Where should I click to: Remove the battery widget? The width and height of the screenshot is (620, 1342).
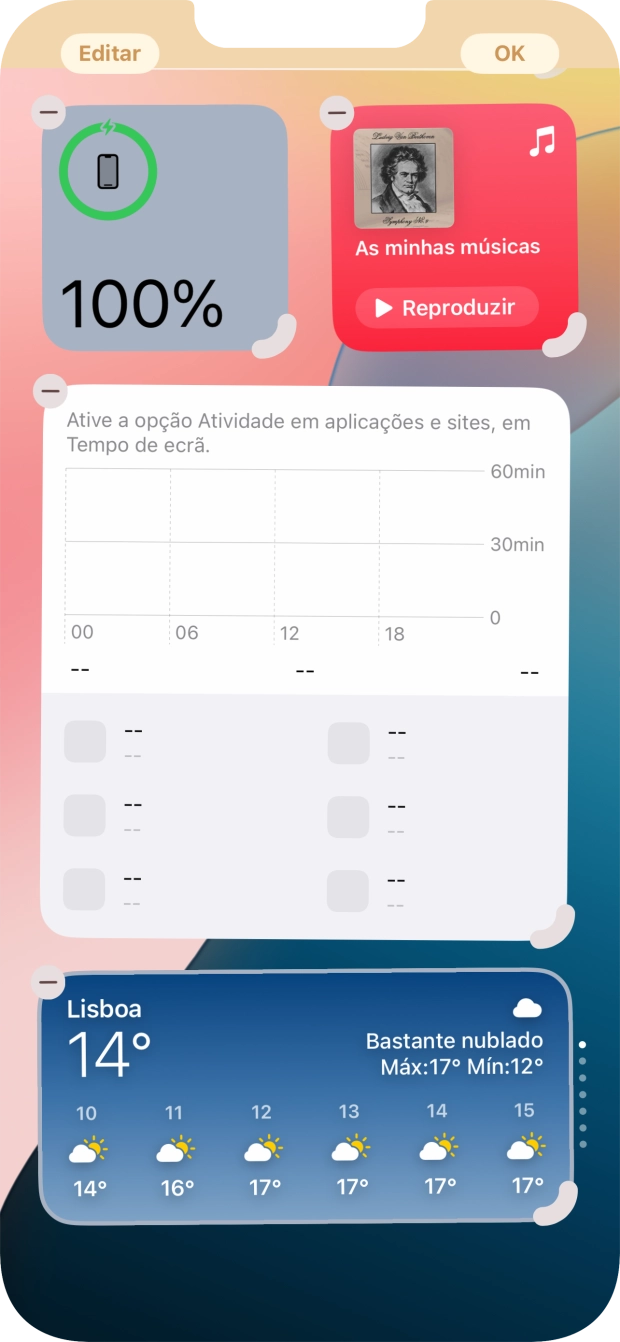pyautogui.click(x=48, y=112)
